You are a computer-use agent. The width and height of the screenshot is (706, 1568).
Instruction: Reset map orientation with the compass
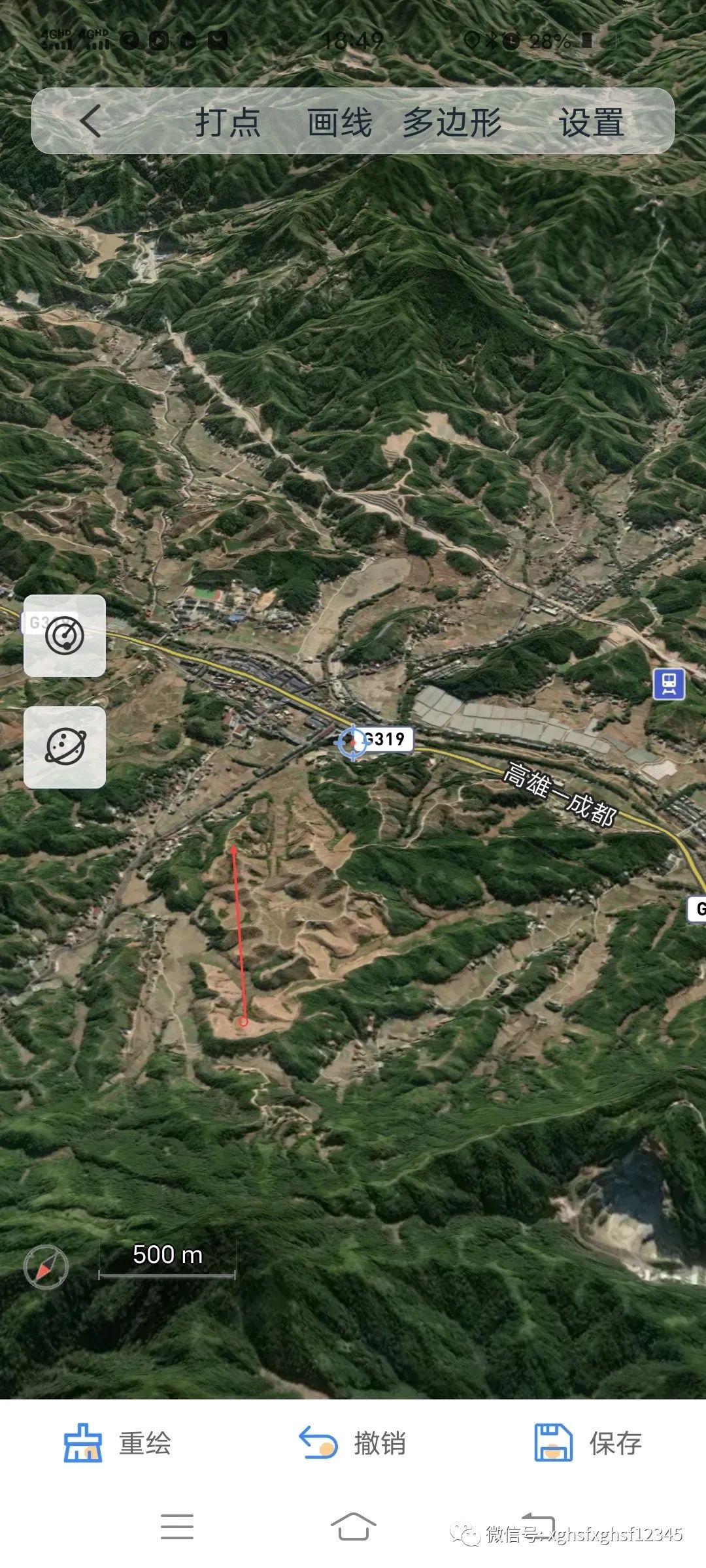tap(46, 1267)
